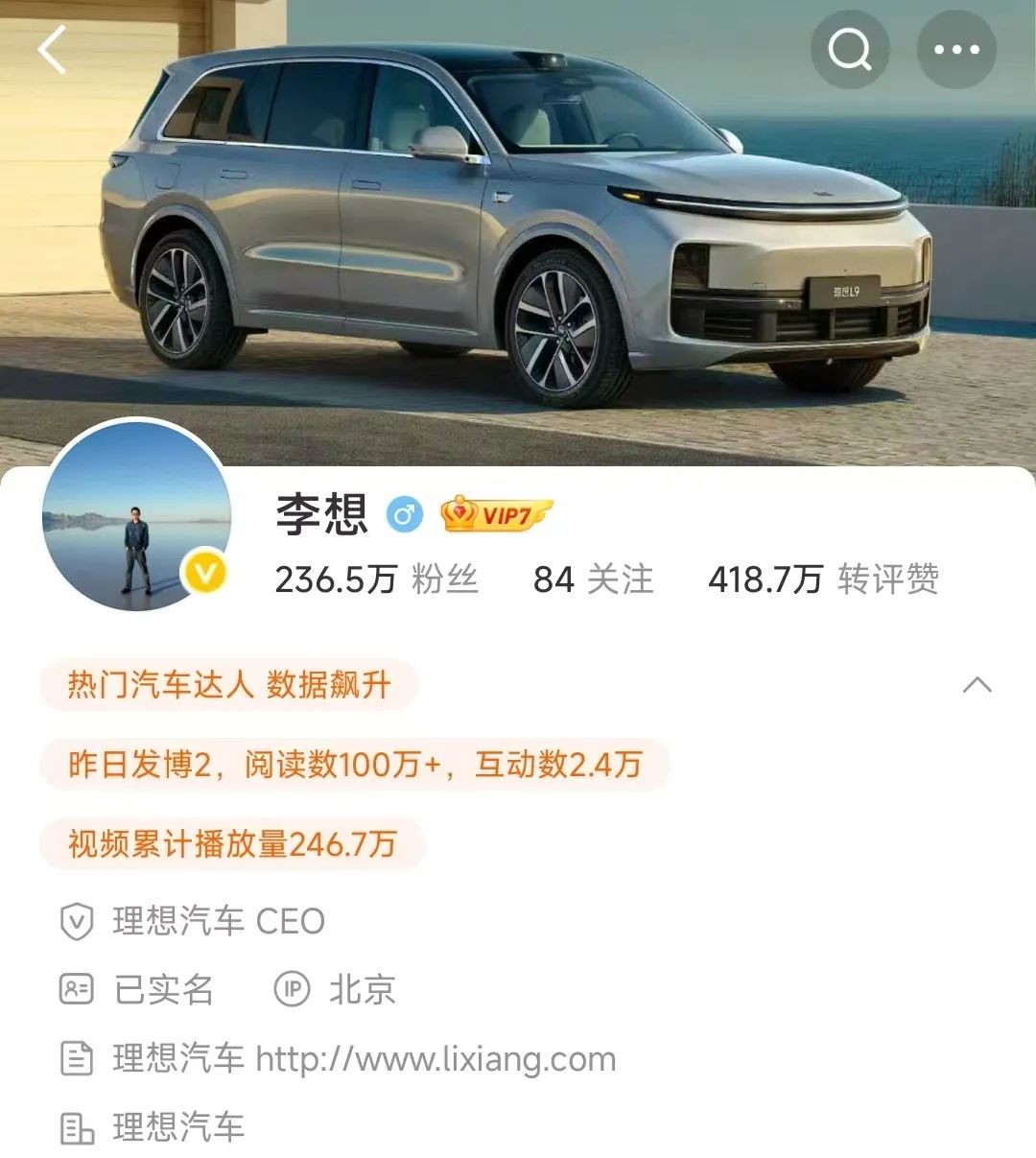
Task: Open search on this profile
Action: pyautogui.click(x=849, y=49)
